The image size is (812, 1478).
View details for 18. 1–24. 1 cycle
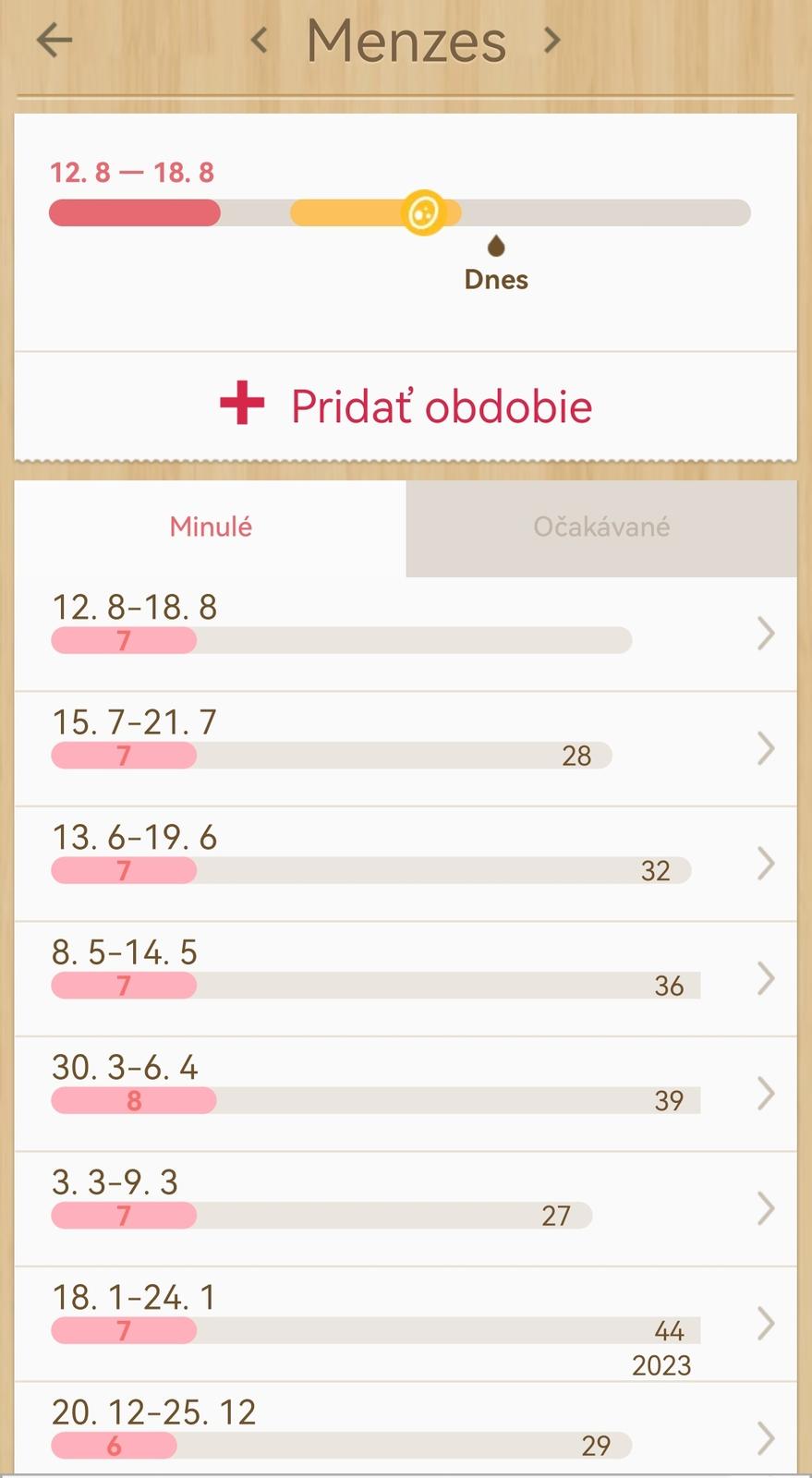(x=406, y=1324)
